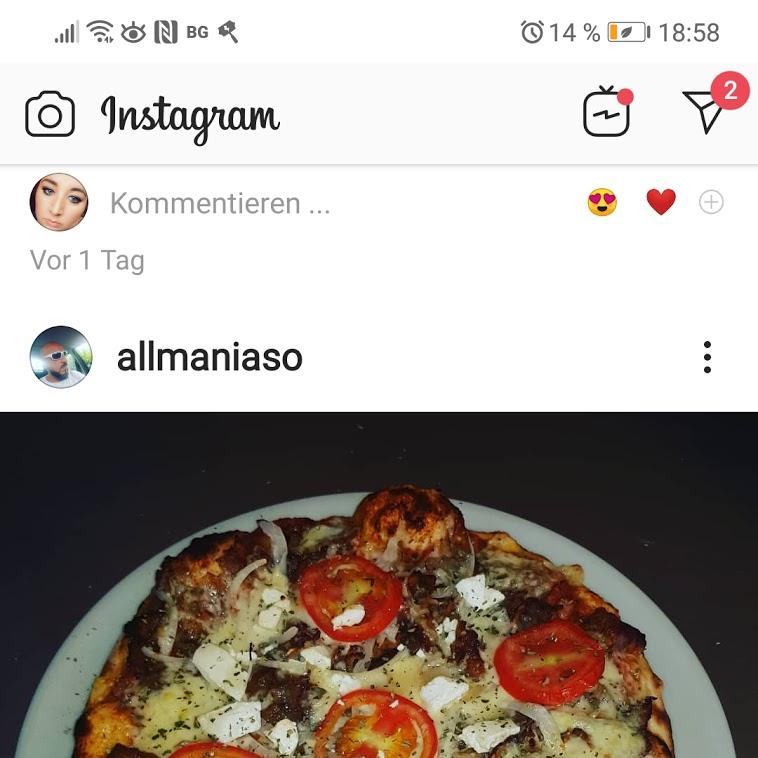Open allmaniaso's profile picture
Viewport: 758px width, 758px height.
tap(61, 357)
